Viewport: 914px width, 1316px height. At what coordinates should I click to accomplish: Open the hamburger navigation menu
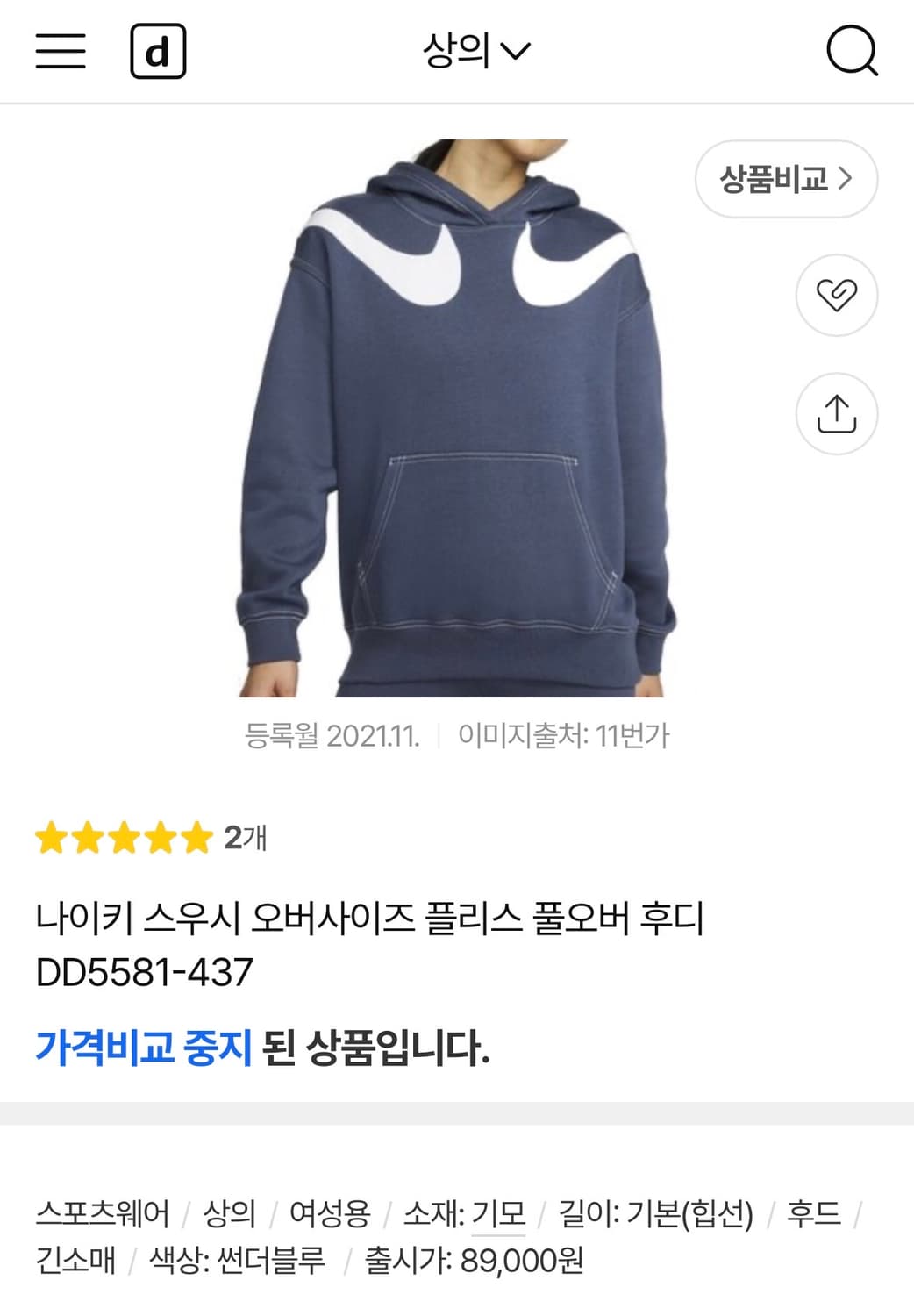coord(61,50)
